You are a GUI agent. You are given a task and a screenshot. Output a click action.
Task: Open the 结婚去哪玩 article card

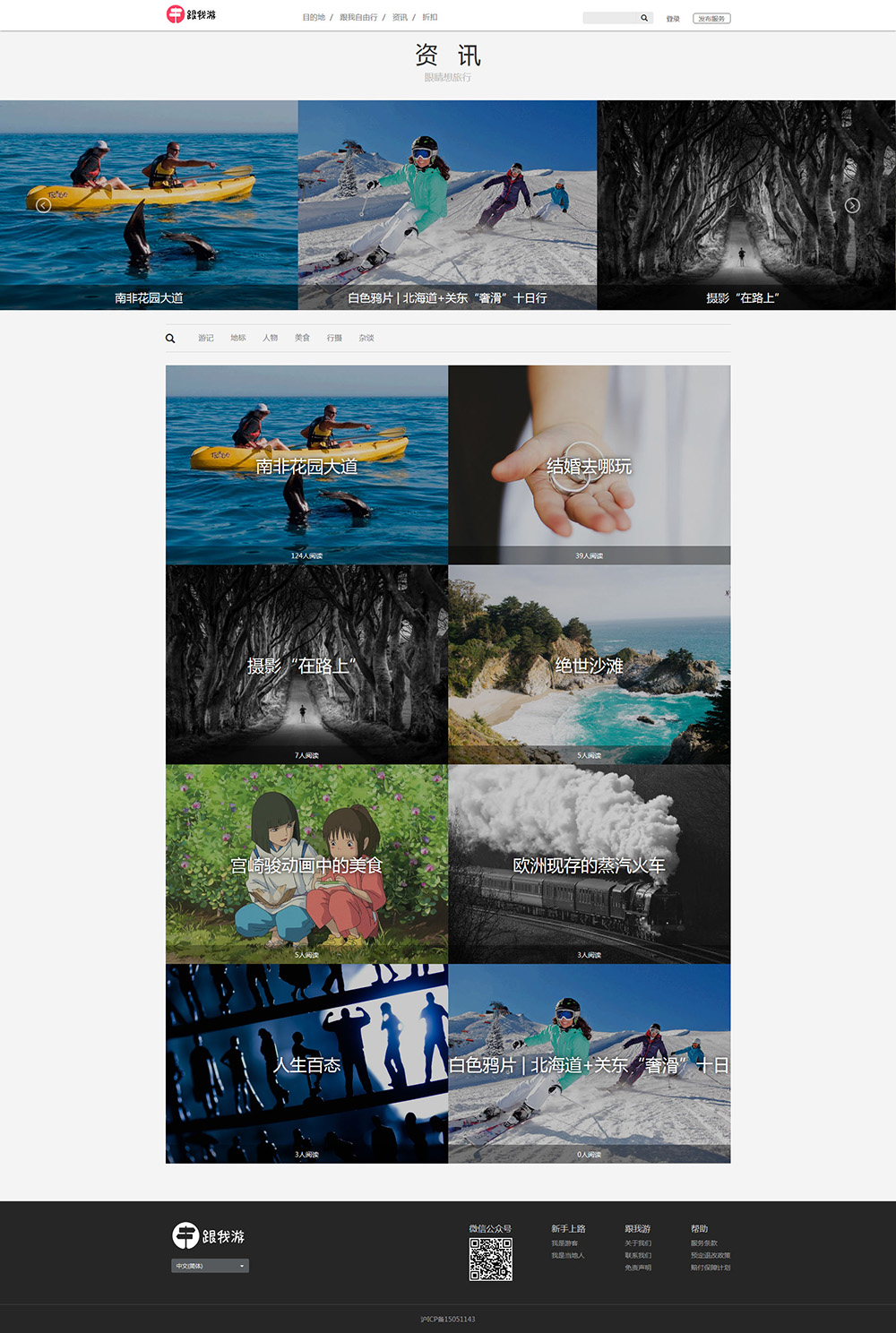[x=589, y=465]
